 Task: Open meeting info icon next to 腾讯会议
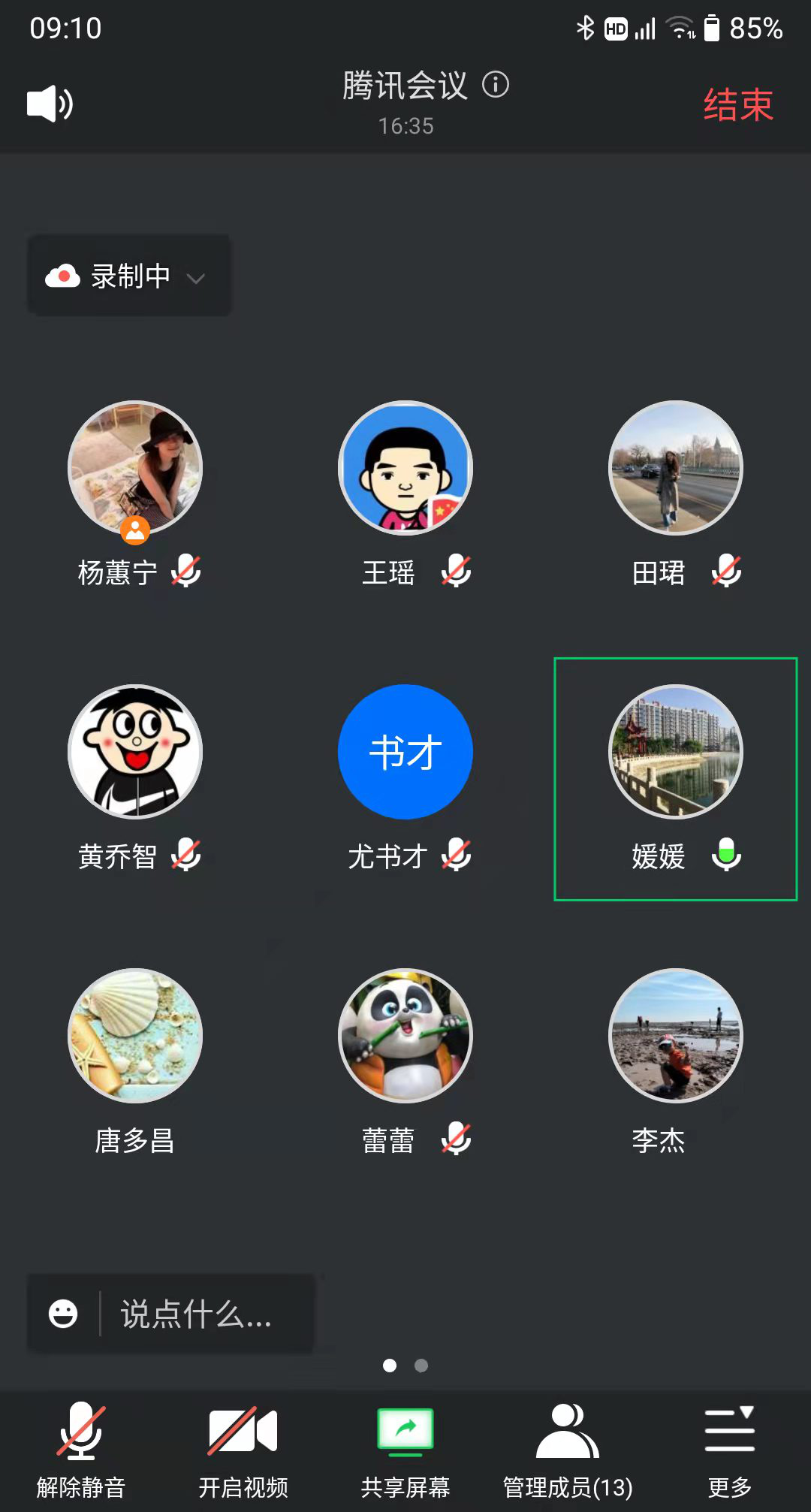[496, 85]
